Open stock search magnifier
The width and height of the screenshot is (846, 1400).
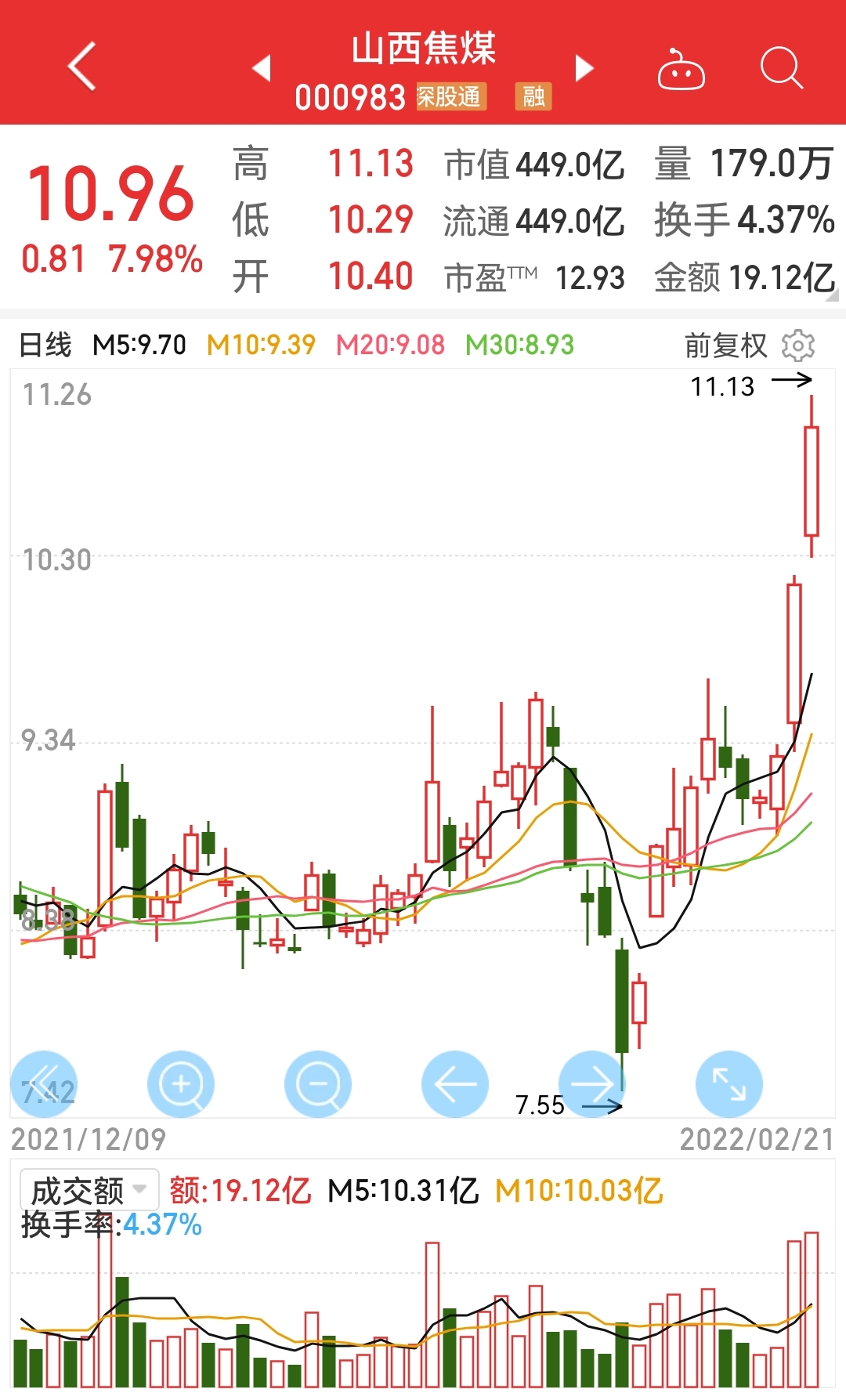[x=782, y=68]
